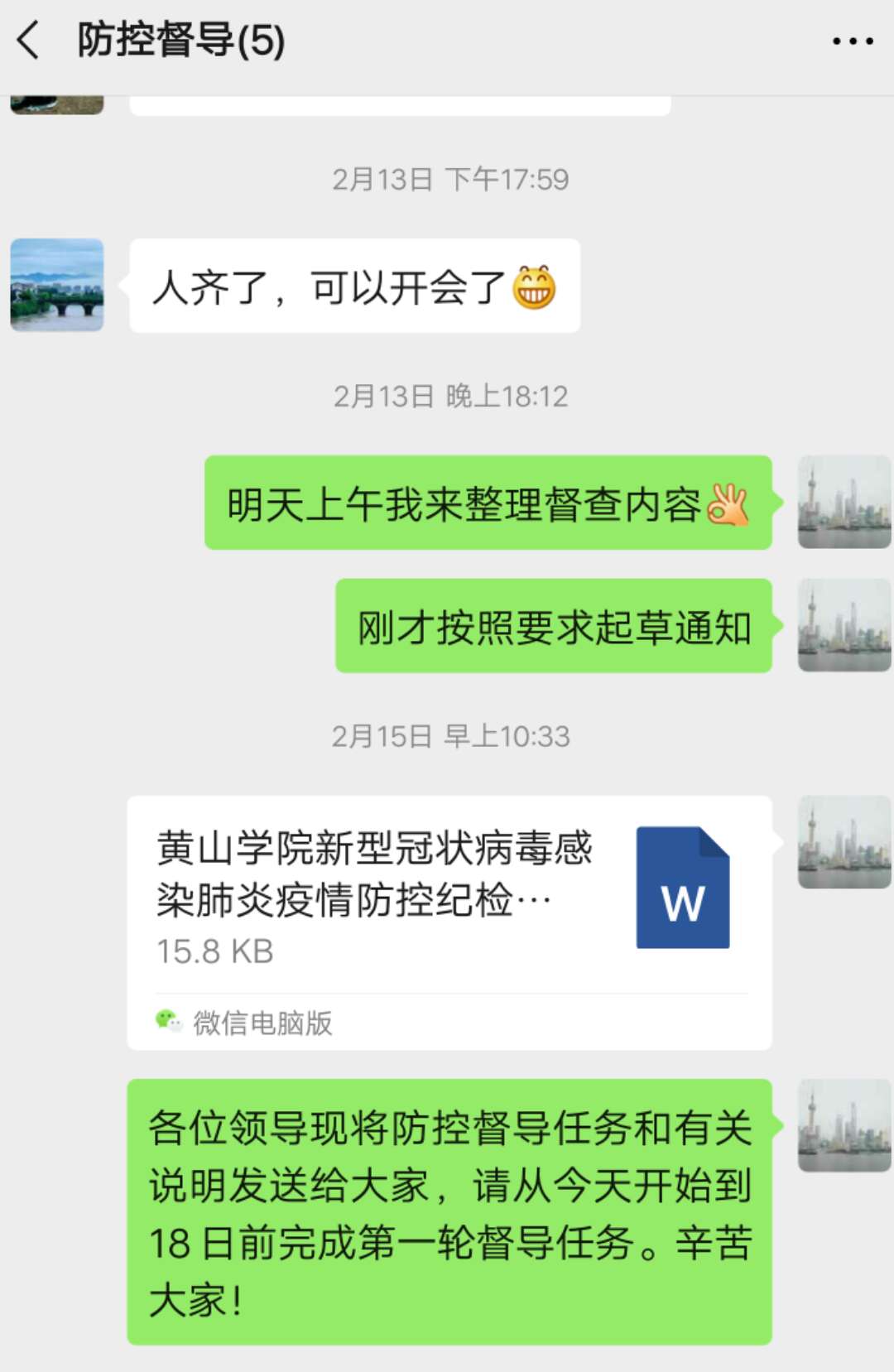Open the three-dot chat info menu
This screenshot has height=1372, width=894.
point(853,41)
